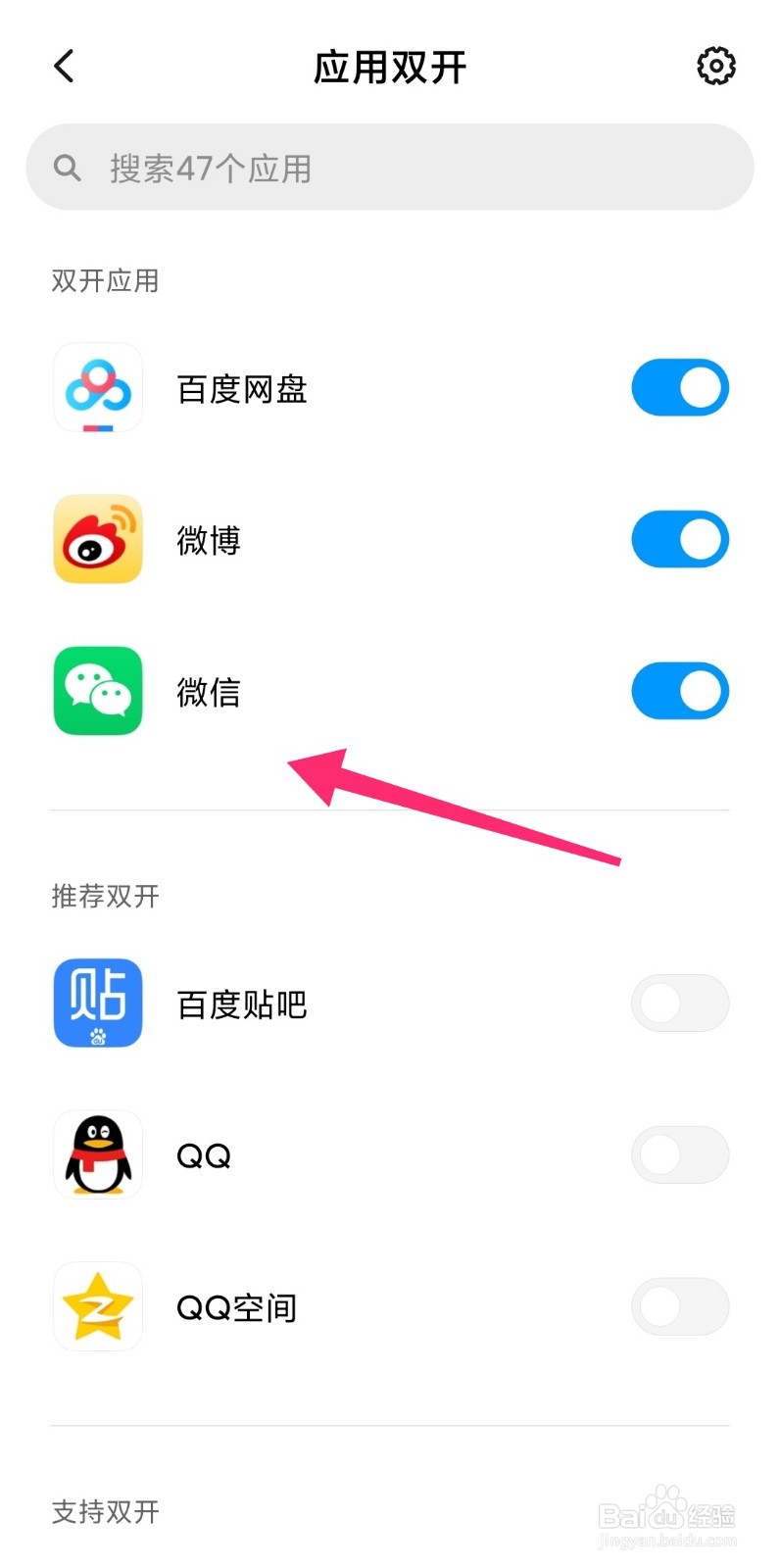Tap the 应用双开 page title
The height and width of the screenshot is (1568, 780).
tap(390, 66)
